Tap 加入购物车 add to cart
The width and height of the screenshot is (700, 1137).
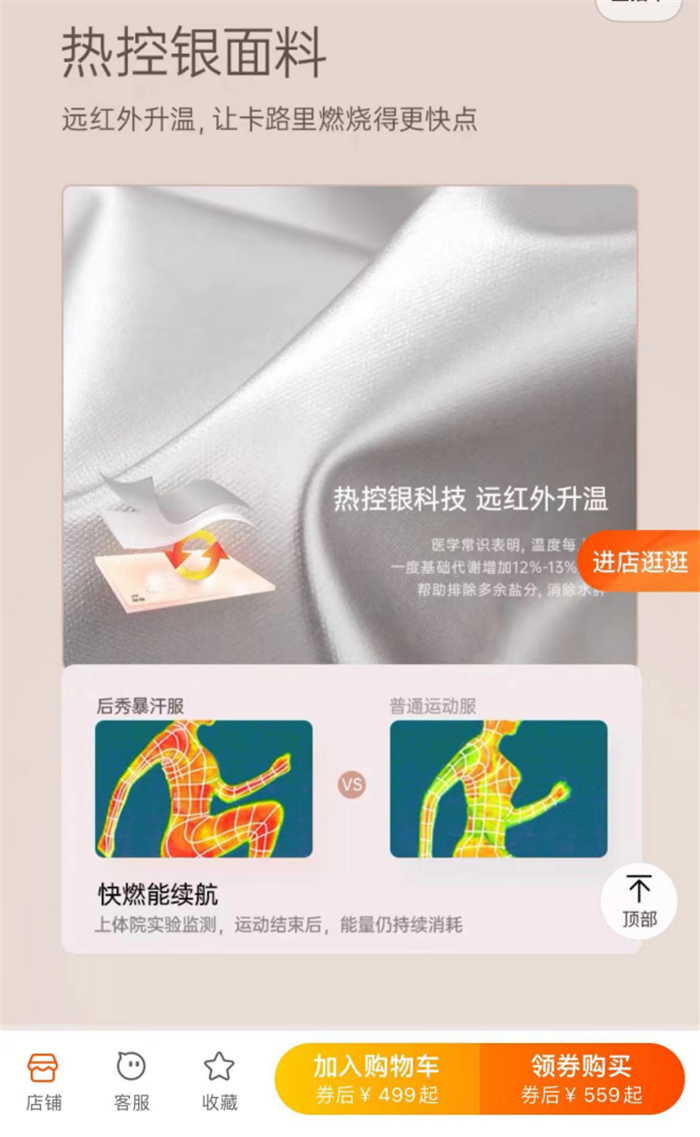(x=377, y=1079)
